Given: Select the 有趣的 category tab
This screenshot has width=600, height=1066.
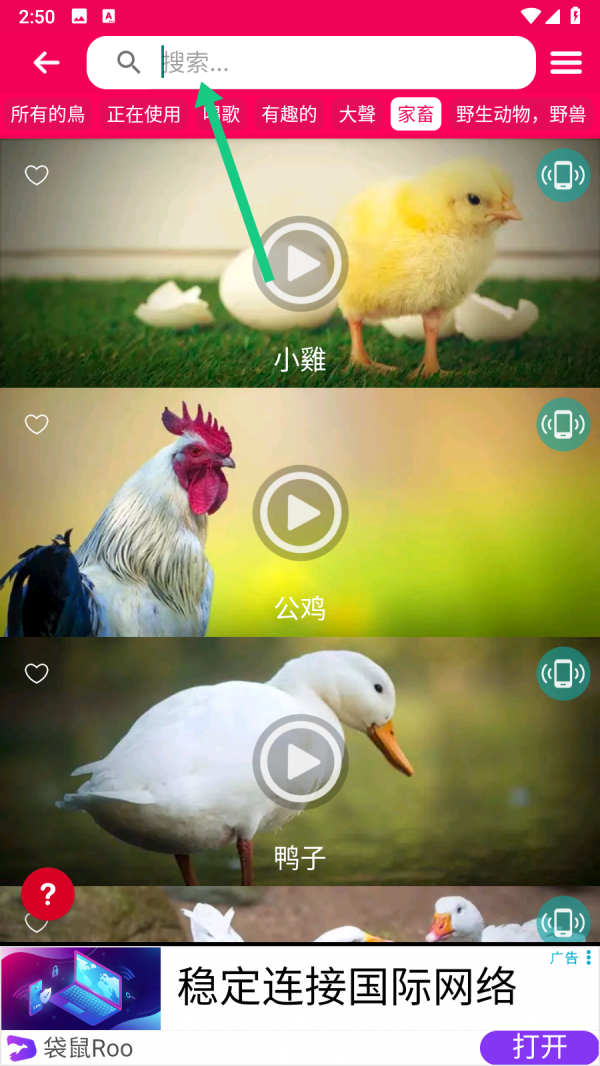Looking at the screenshot, I should point(289,114).
